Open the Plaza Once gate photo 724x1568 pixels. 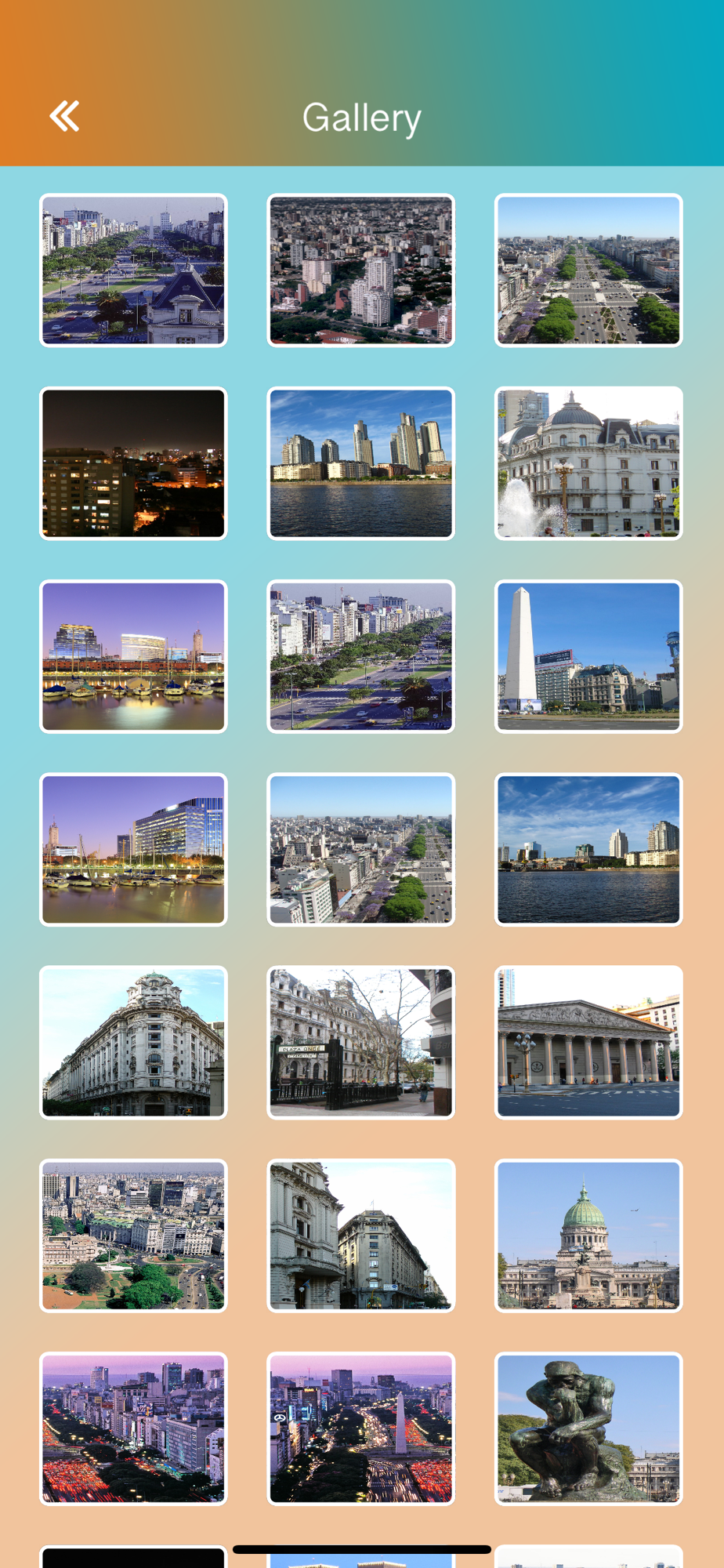click(361, 1042)
